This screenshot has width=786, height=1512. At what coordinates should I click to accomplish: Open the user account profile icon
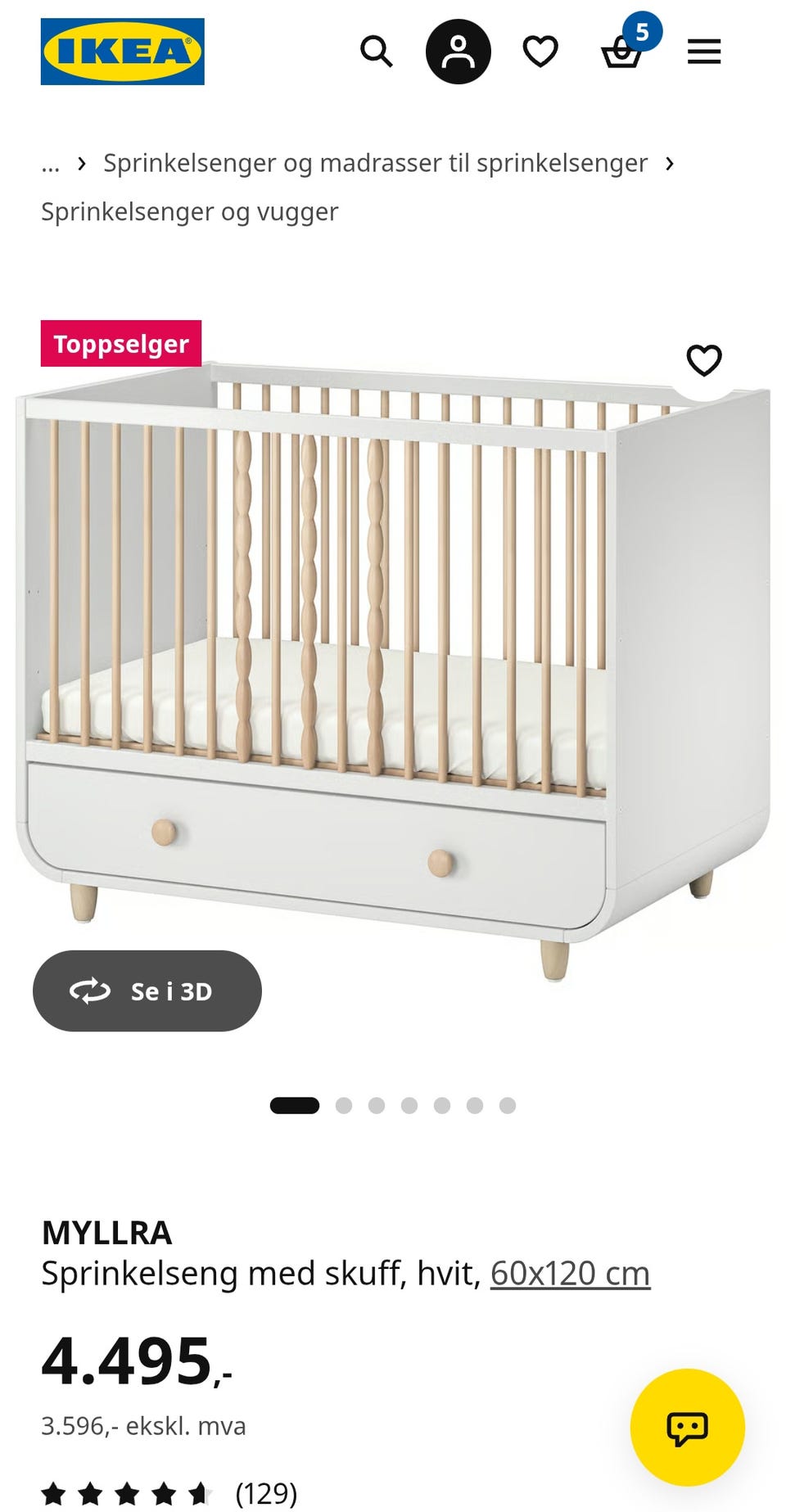pyautogui.click(x=458, y=52)
